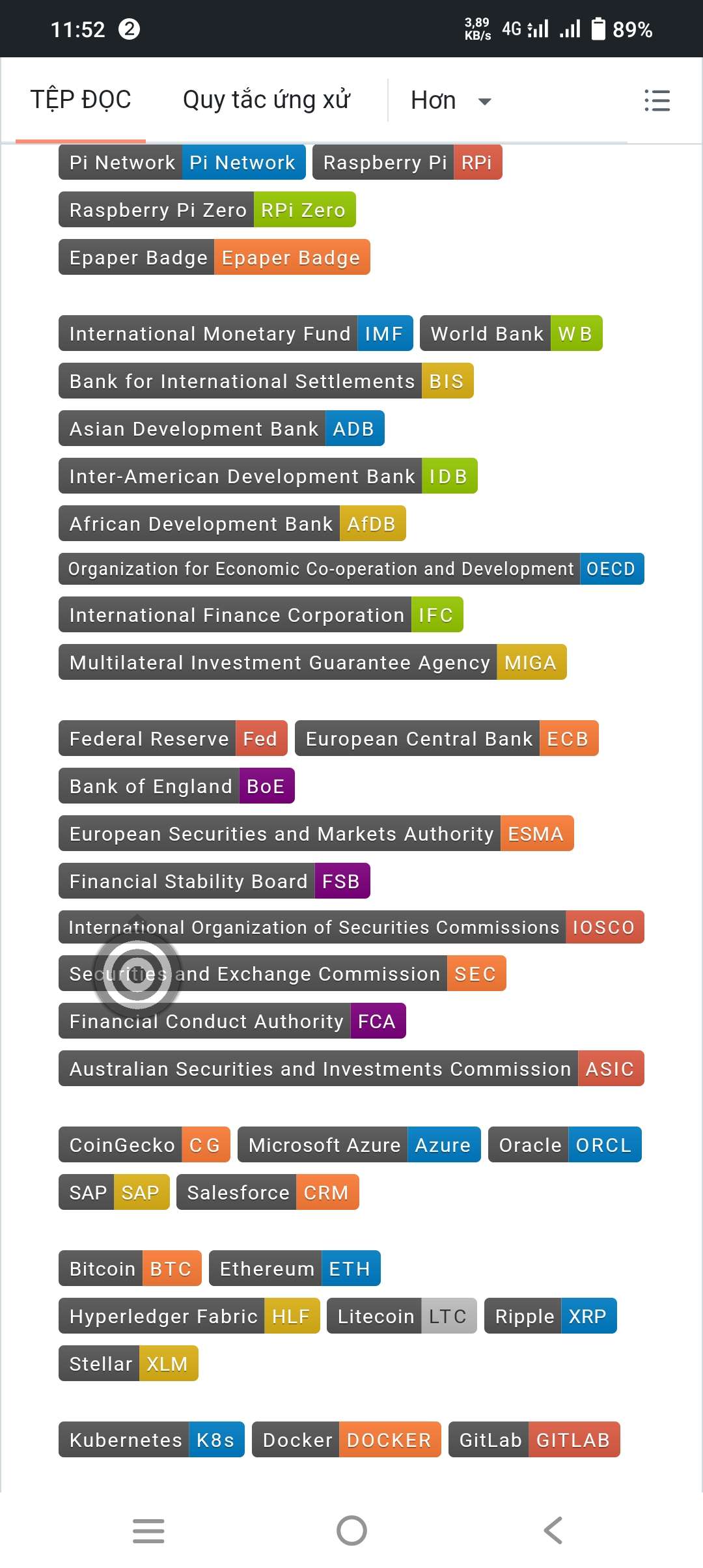Expand the Hơn dropdown
Viewport: 703px width, 1568px height.
[x=450, y=101]
